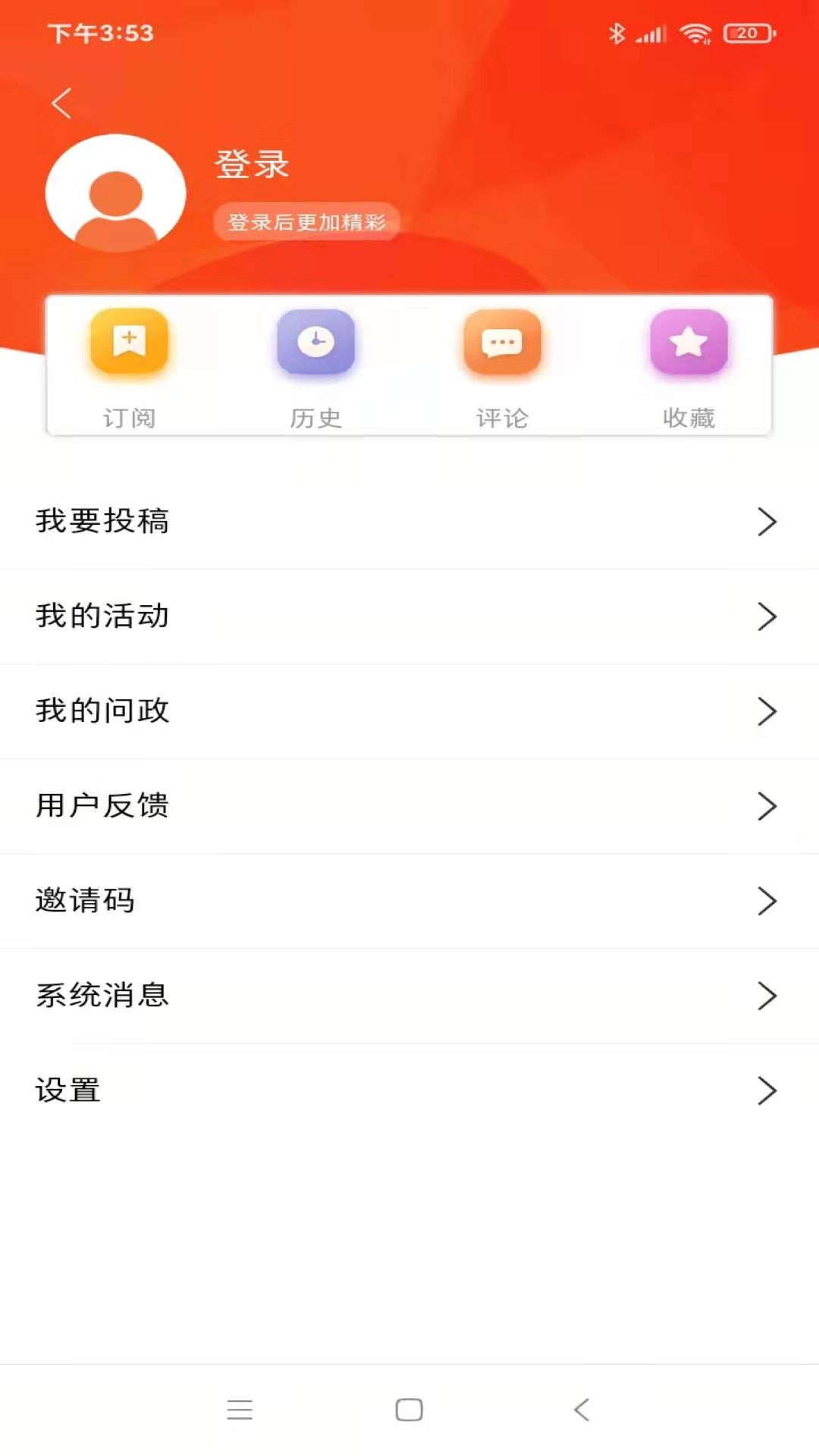Open 邀请码 invitation code row

[409, 901]
